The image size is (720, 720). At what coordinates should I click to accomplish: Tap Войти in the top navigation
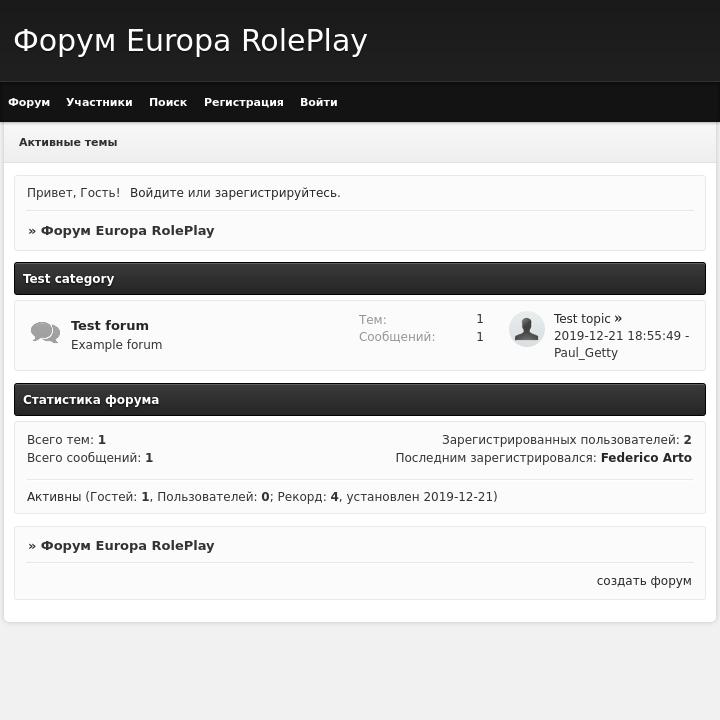point(318,102)
